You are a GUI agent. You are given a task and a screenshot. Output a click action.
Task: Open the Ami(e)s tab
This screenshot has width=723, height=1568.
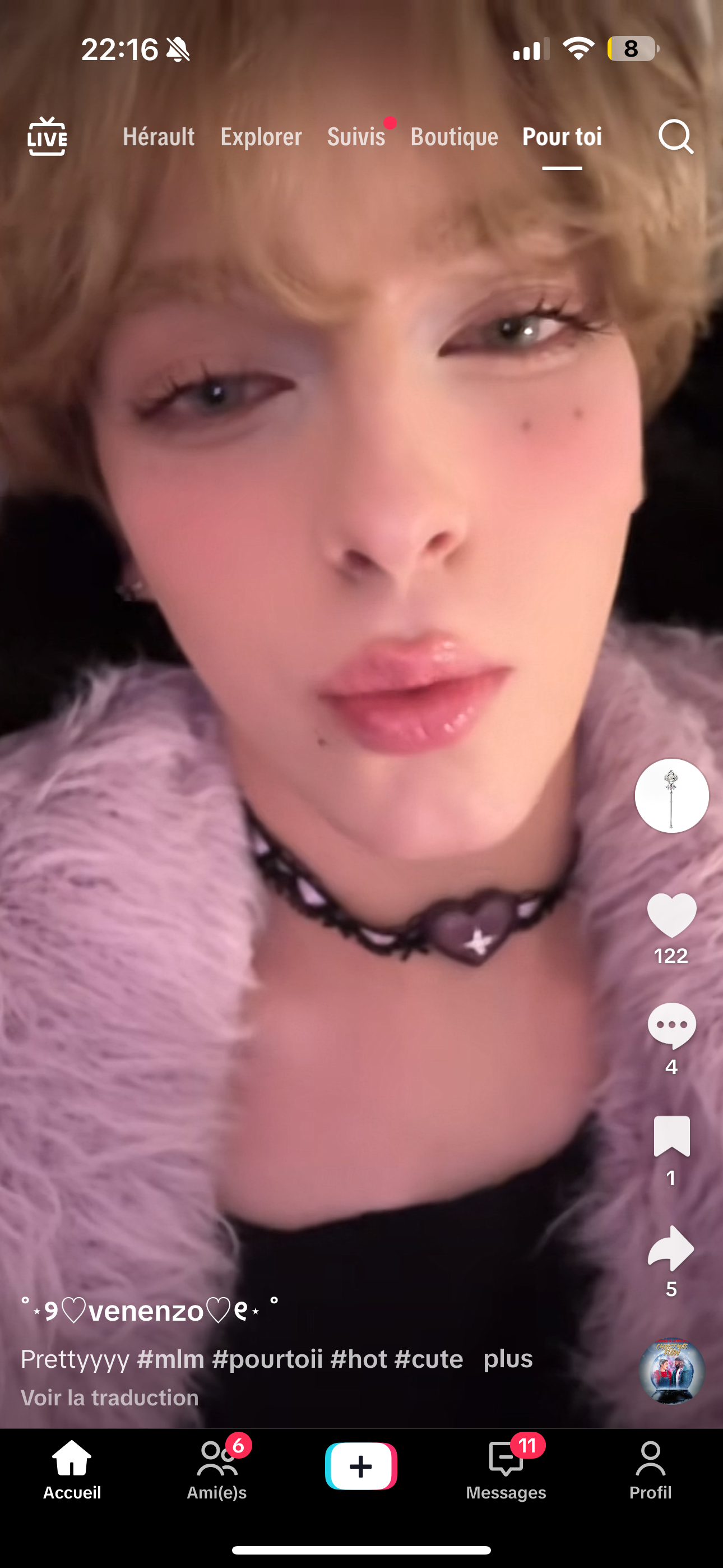point(217,1470)
